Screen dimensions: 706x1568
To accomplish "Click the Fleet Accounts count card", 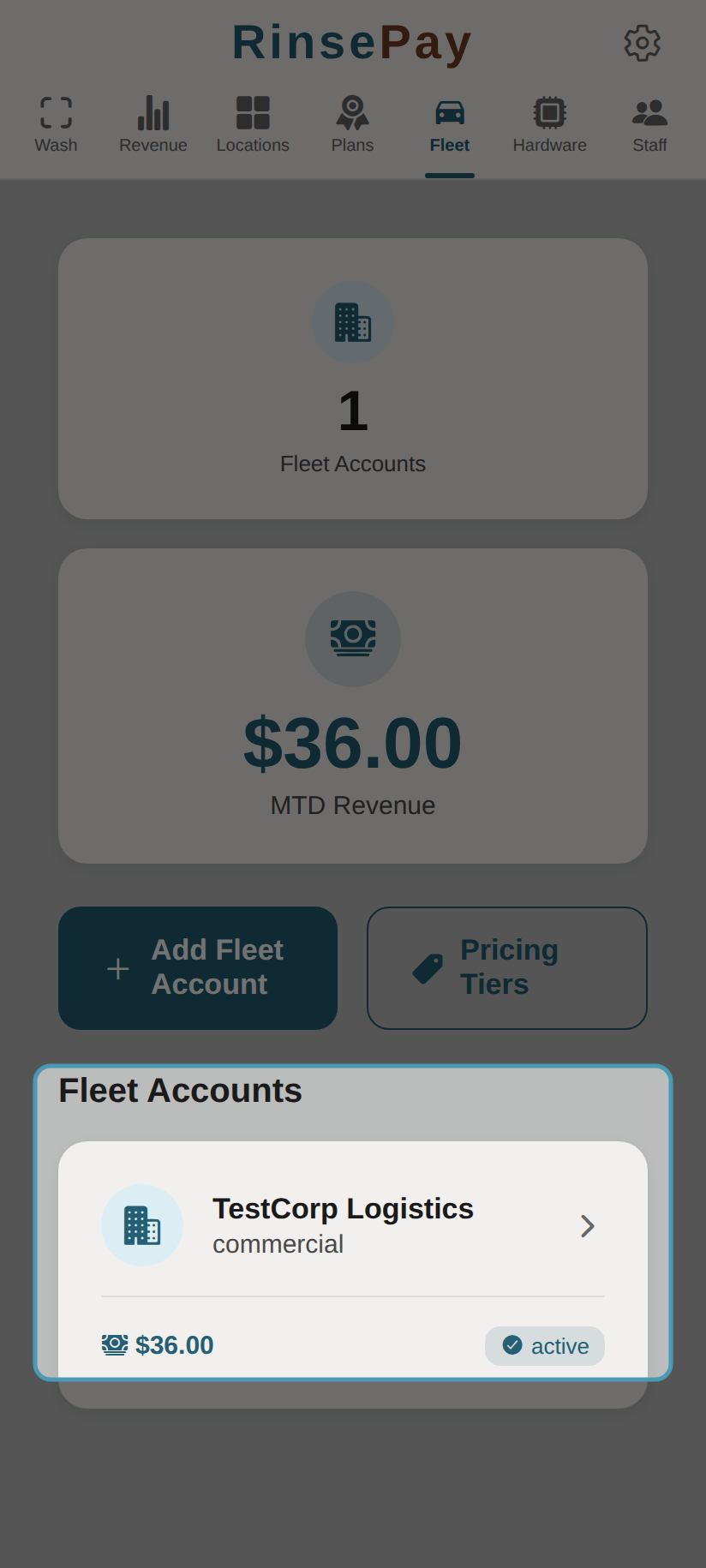I will [352, 380].
